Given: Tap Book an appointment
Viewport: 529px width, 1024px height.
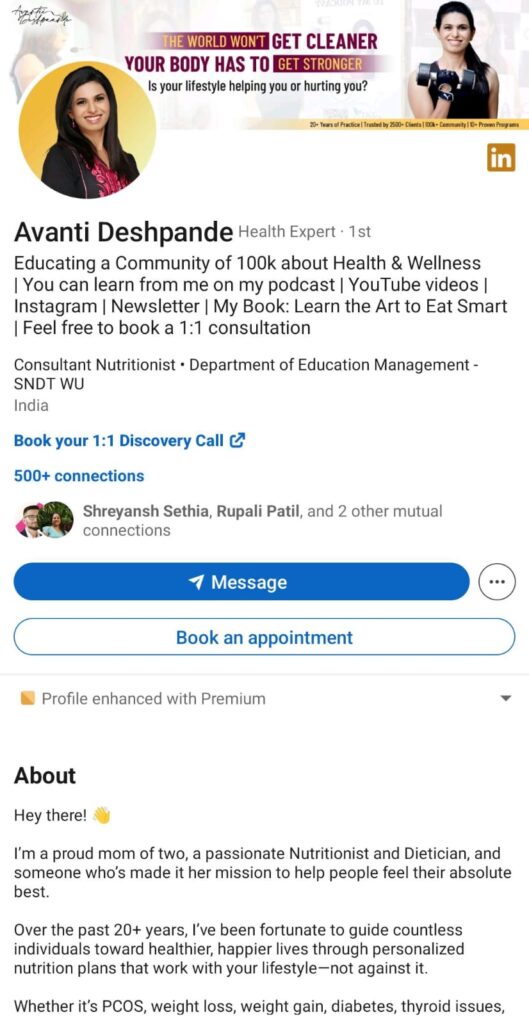Looking at the screenshot, I should [264, 637].
